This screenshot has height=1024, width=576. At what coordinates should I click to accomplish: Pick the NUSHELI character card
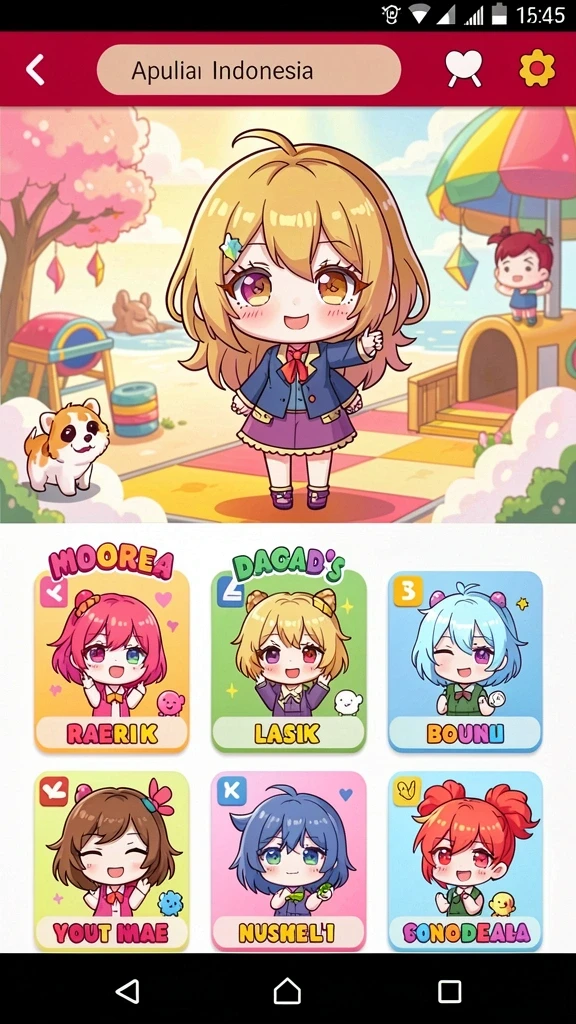(289, 861)
